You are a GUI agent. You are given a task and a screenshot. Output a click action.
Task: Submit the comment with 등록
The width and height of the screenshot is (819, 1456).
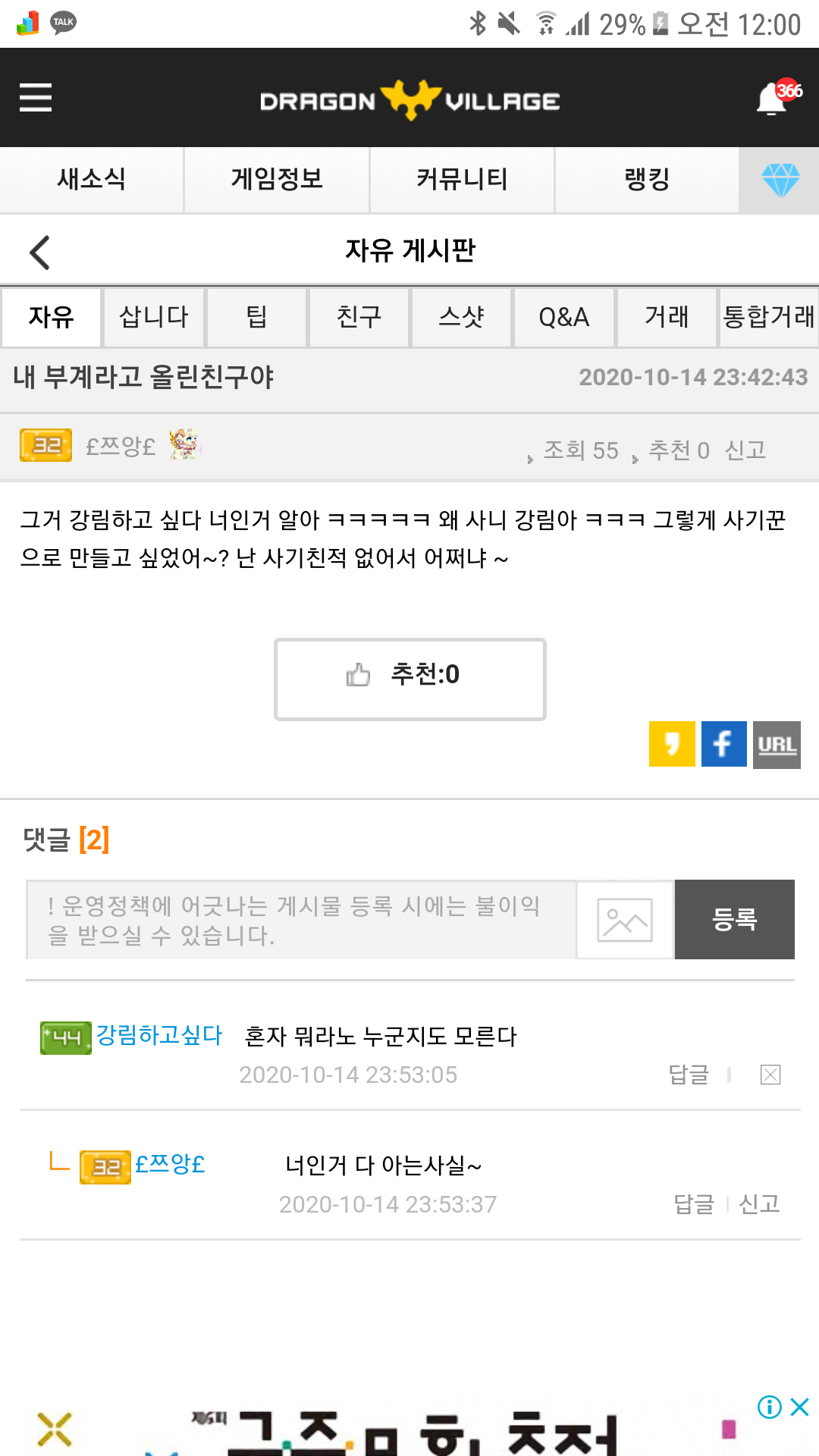pos(734,920)
